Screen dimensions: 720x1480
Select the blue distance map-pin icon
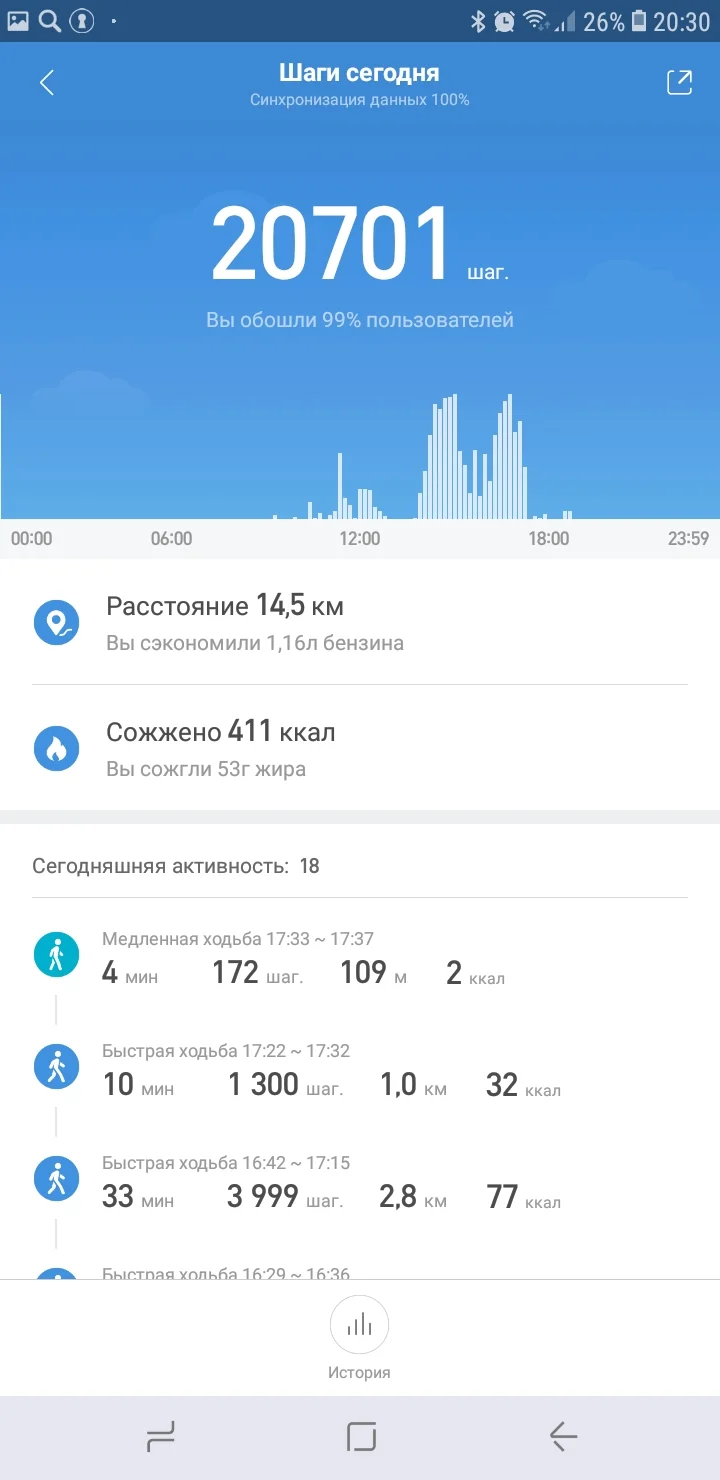click(57, 620)
